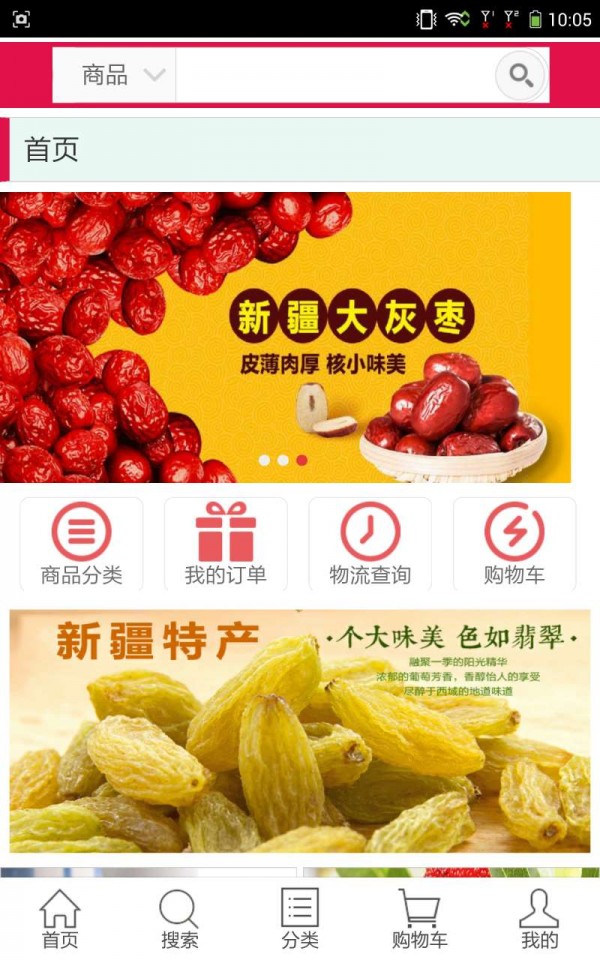600x960 pixels.
Task: Open the 新疆特产 raisin banner
Action: pyautogui.click(x=300, y=731)
